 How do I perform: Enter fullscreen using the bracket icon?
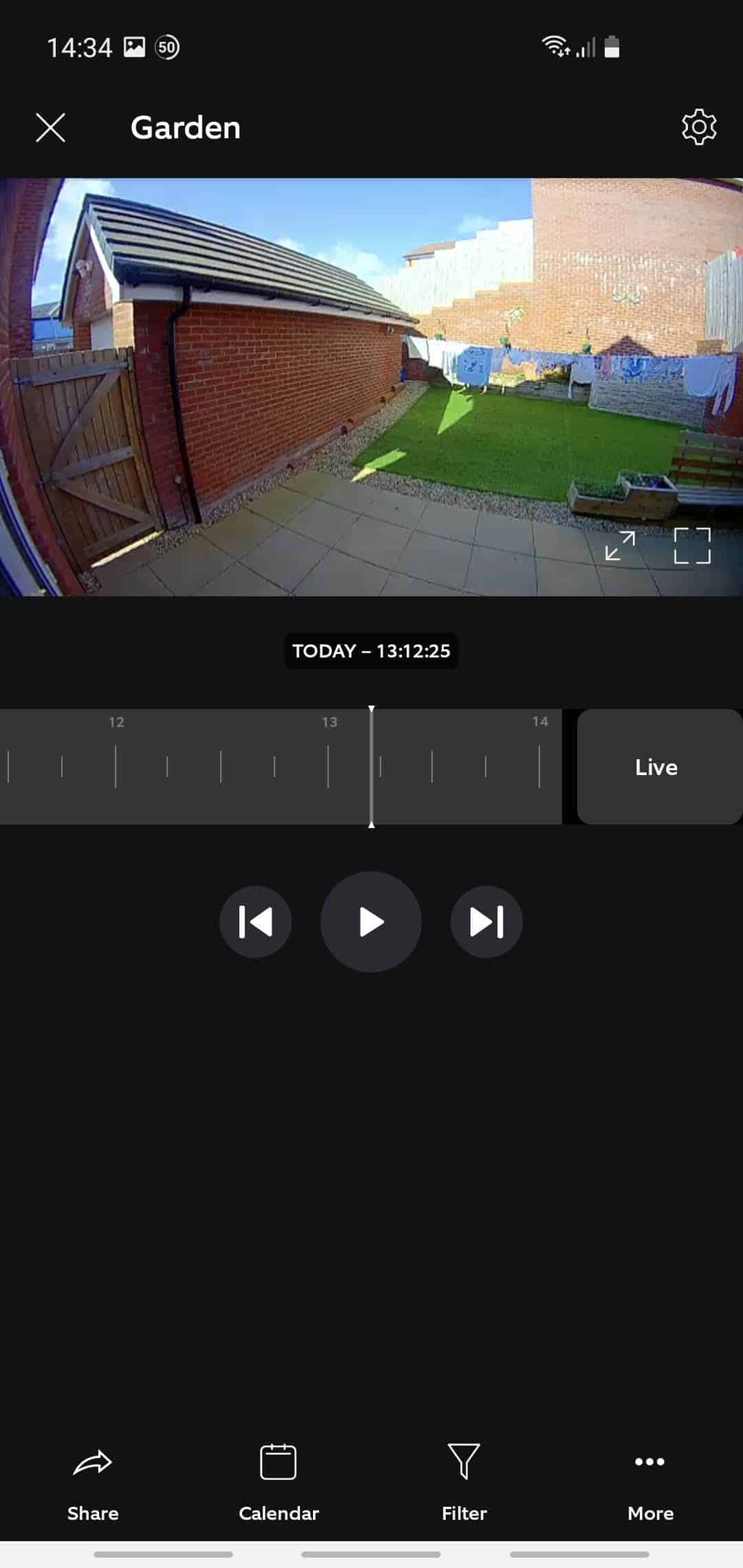click(x=693, y=547)
